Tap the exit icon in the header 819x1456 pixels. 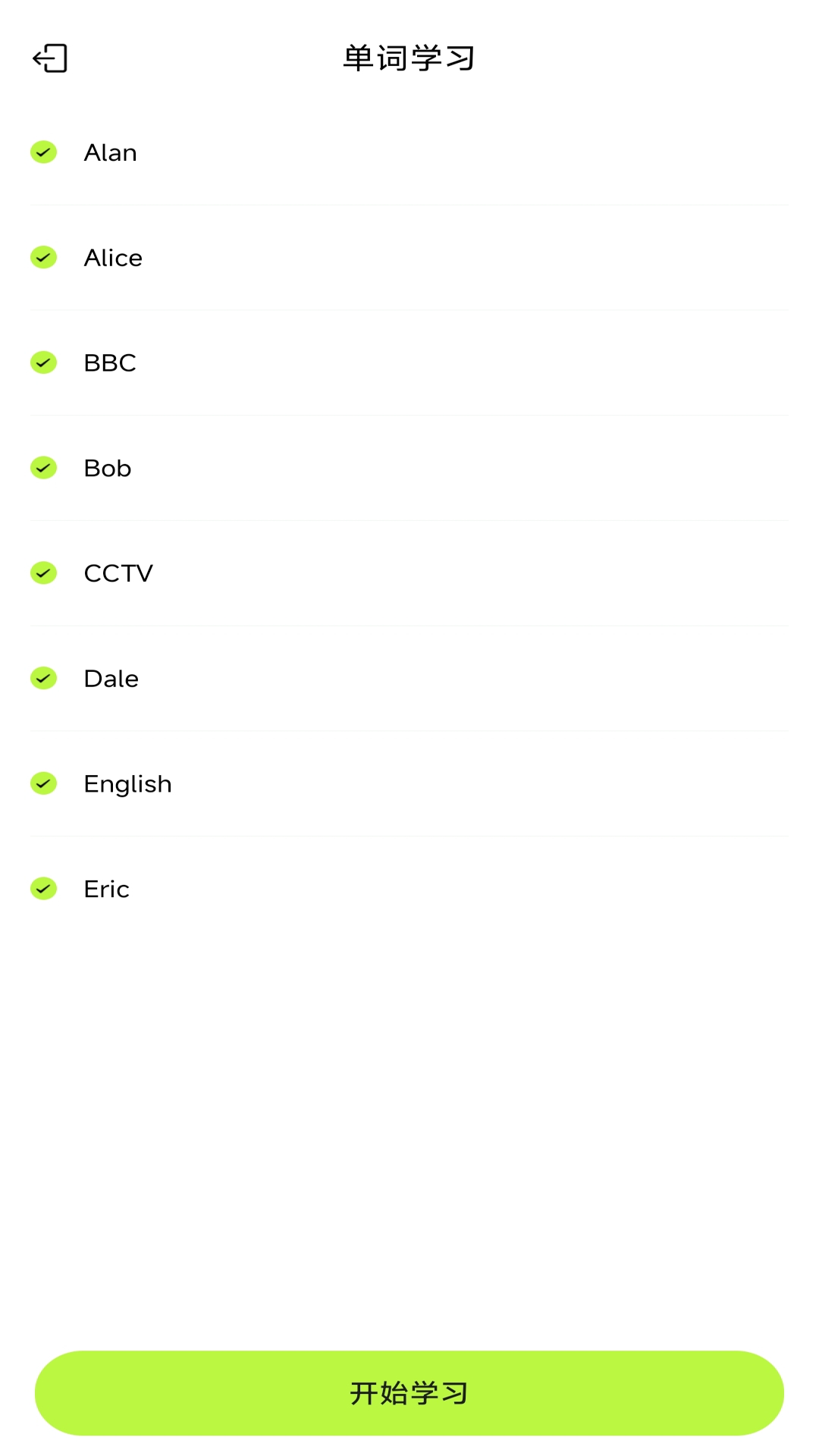pos(50,58)
